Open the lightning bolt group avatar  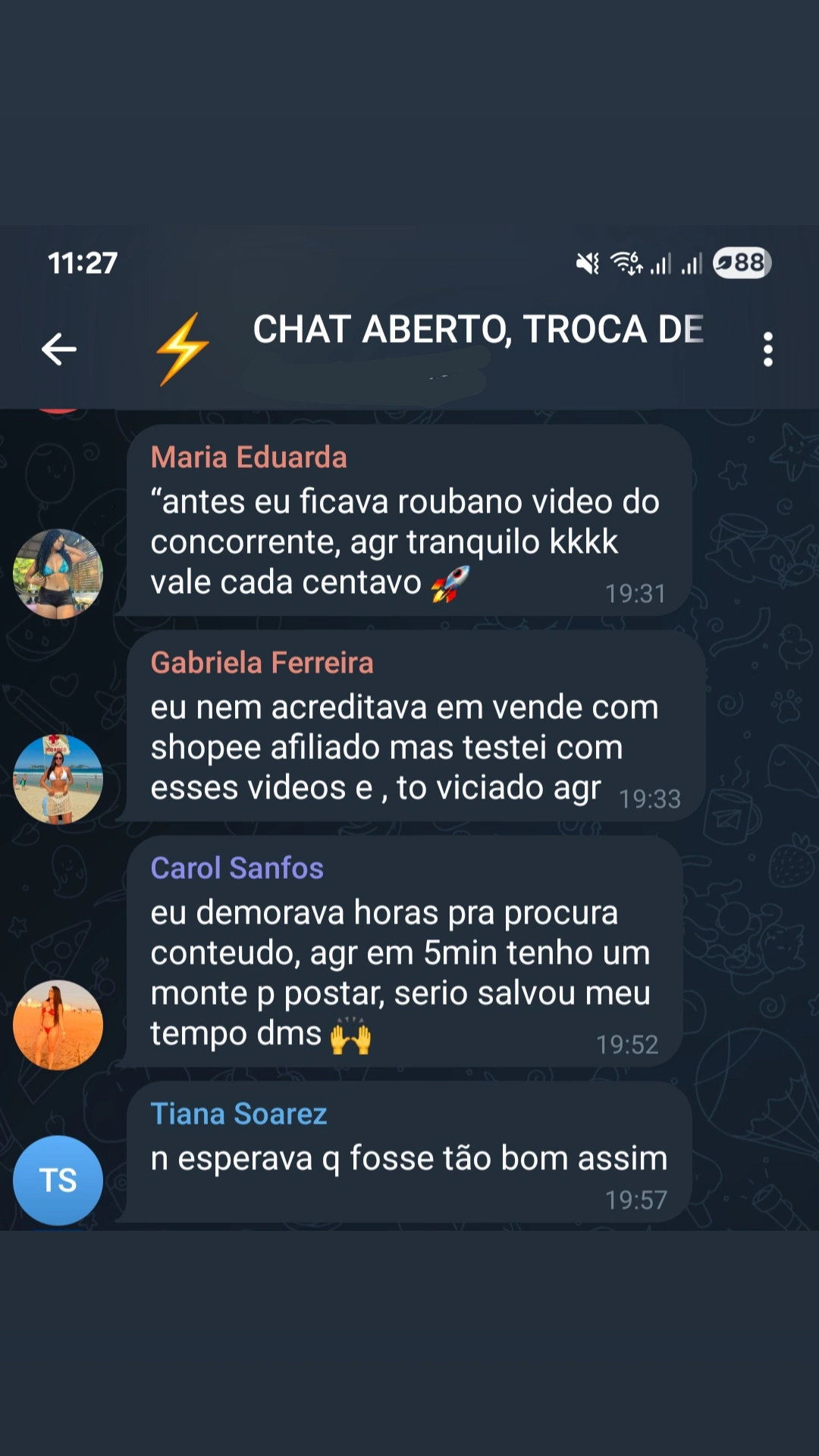(x=182, y=350)
